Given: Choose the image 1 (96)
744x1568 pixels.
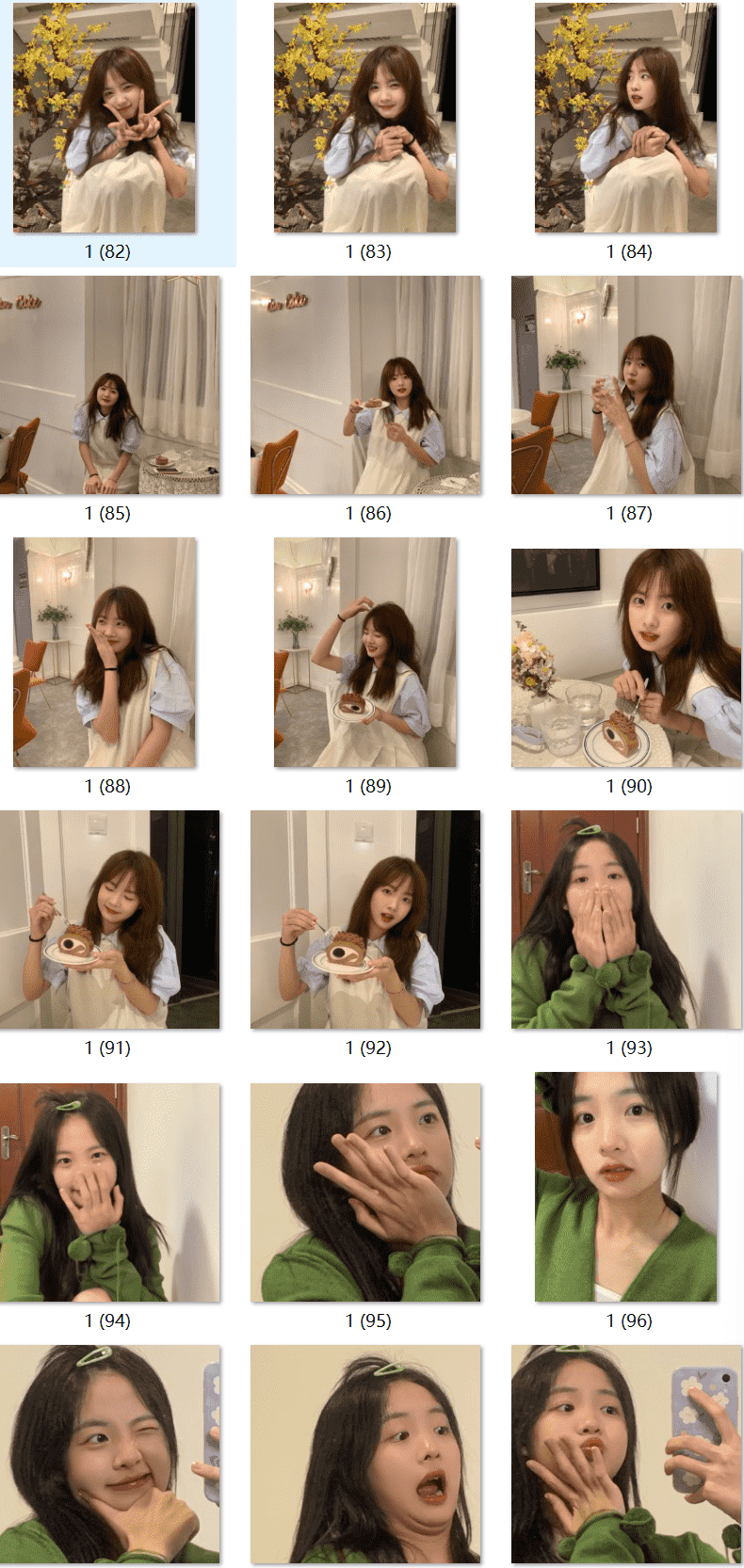Looking at the screenshot, I should pyautogui.click(x=626, y=1187).
